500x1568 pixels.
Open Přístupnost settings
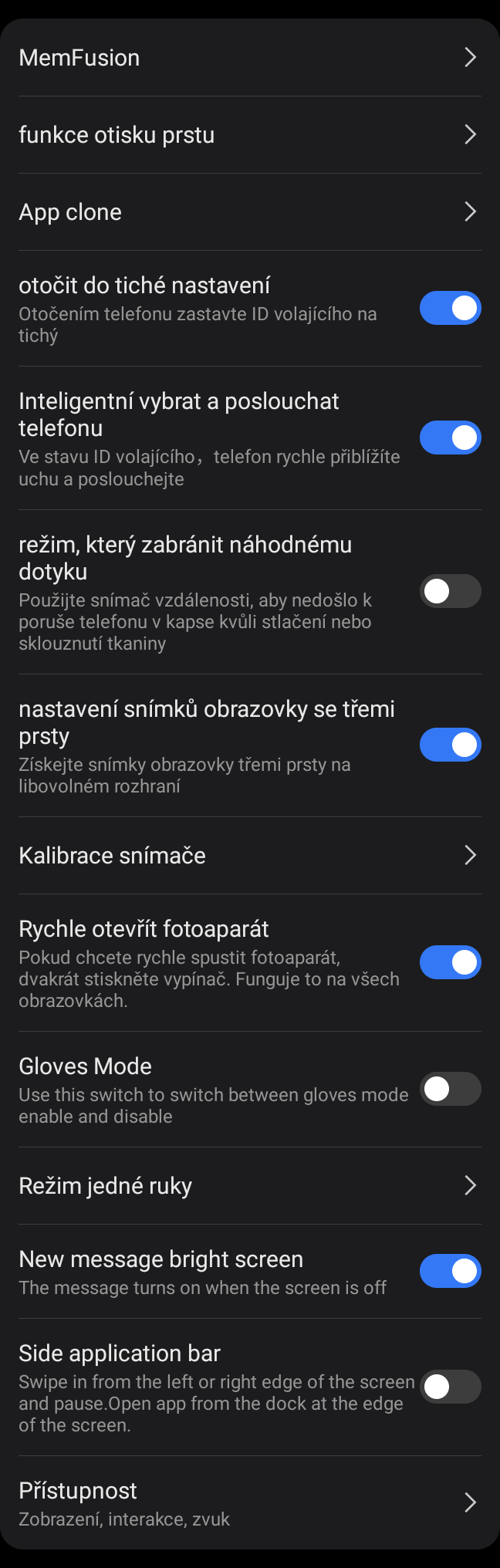click(248, 1502)
